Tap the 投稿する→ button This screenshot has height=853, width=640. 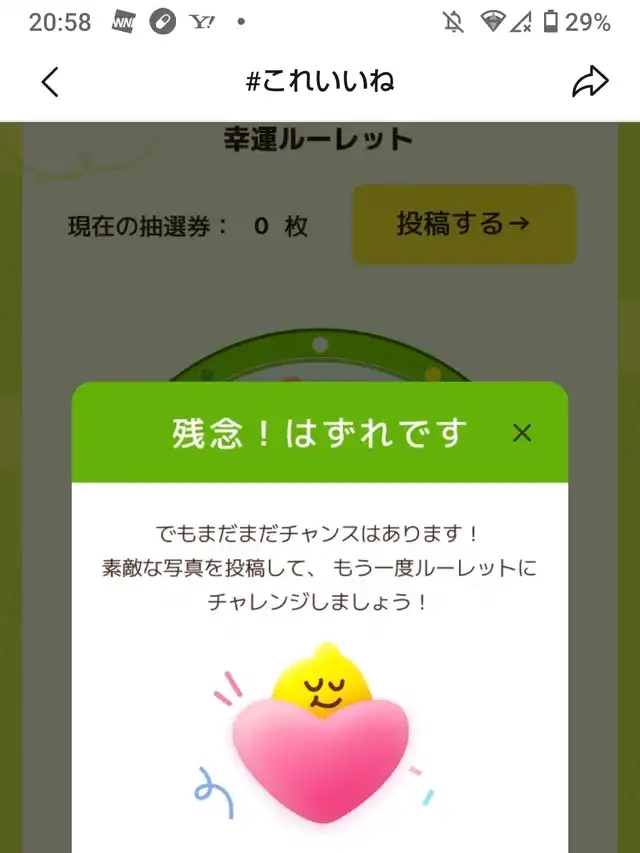[464, 224]
